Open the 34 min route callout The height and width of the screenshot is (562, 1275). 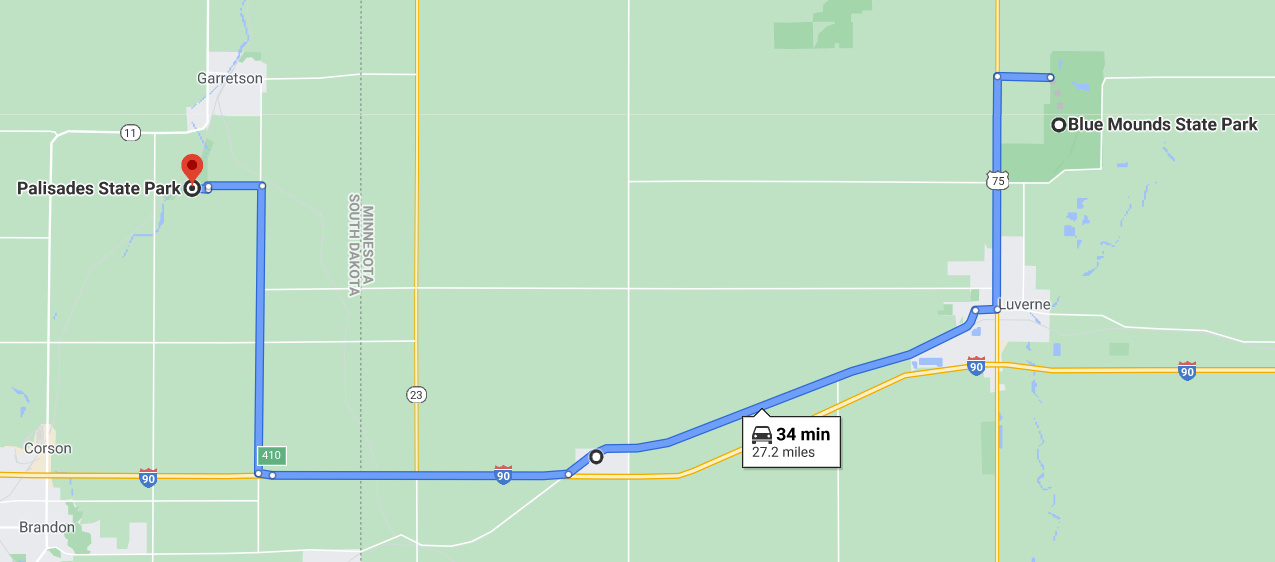tap(791, 442)
